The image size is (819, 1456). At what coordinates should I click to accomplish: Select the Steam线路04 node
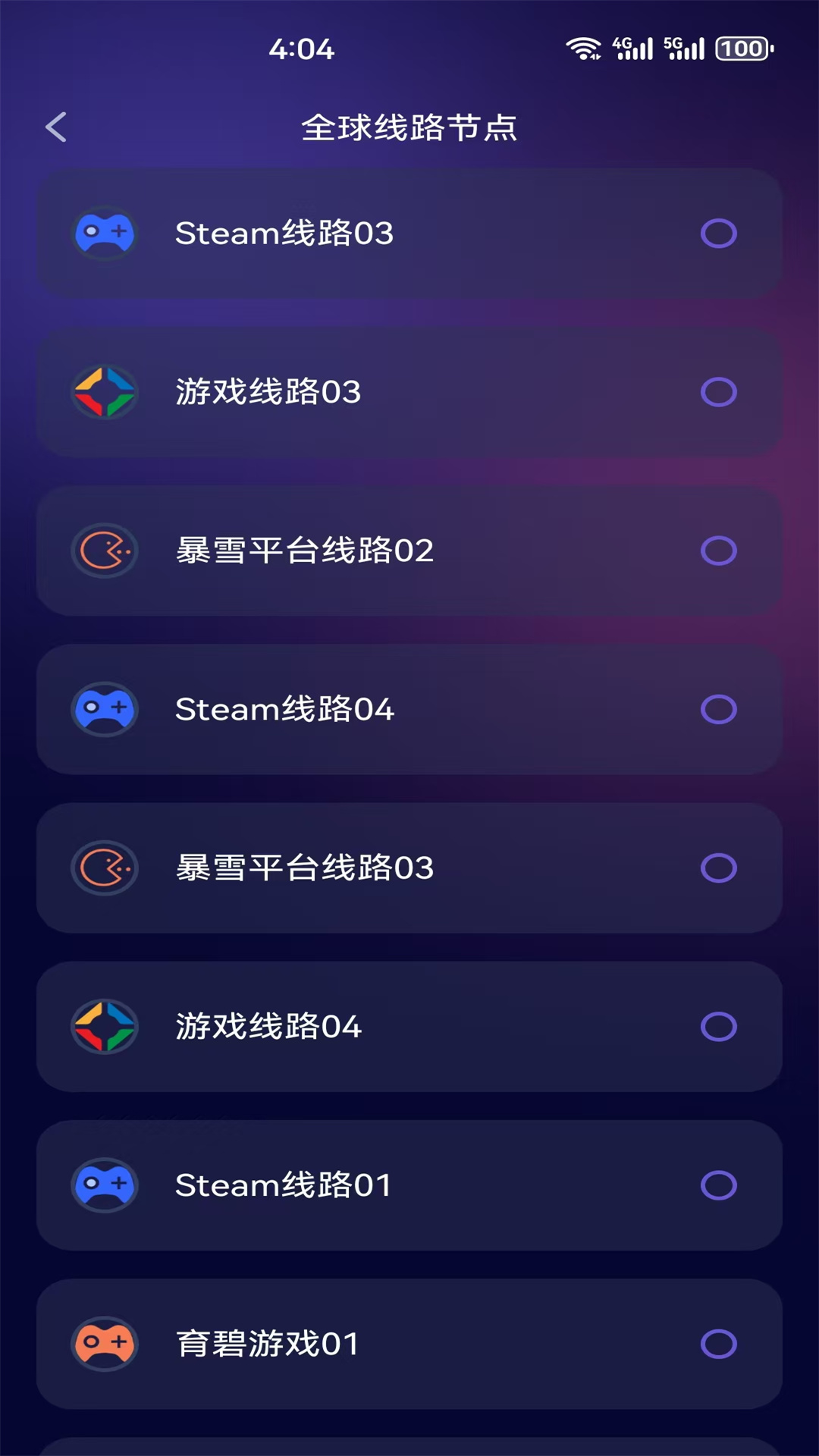(718, 709)
